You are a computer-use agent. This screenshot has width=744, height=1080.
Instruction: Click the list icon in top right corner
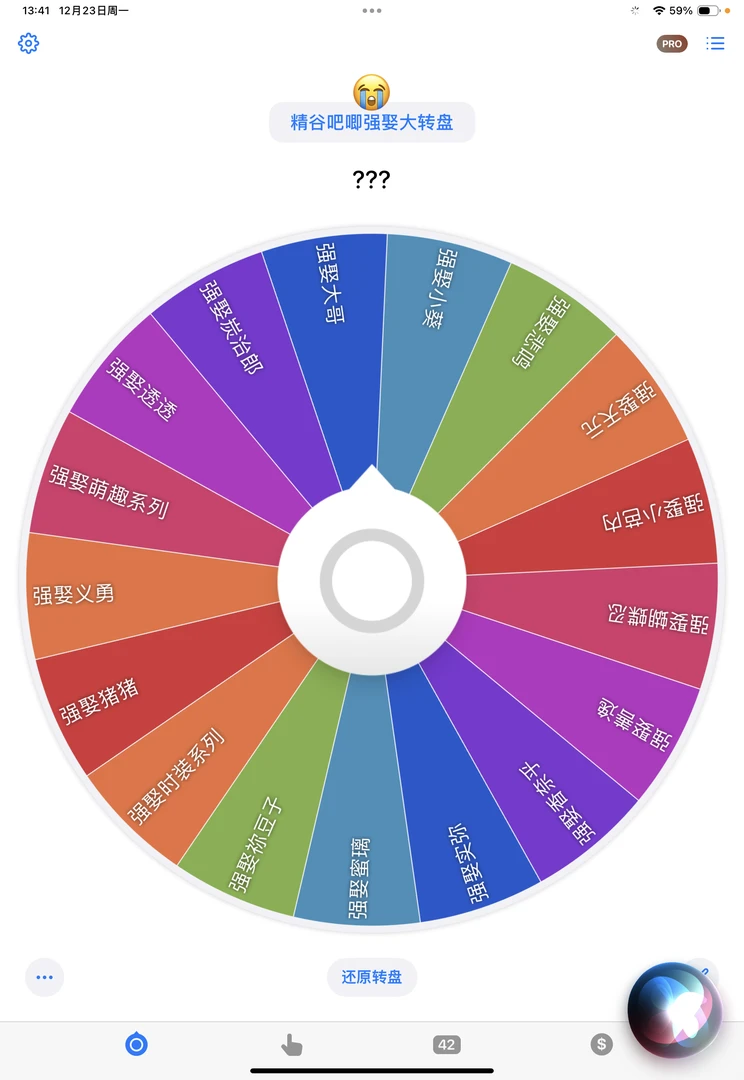point(716,43)
